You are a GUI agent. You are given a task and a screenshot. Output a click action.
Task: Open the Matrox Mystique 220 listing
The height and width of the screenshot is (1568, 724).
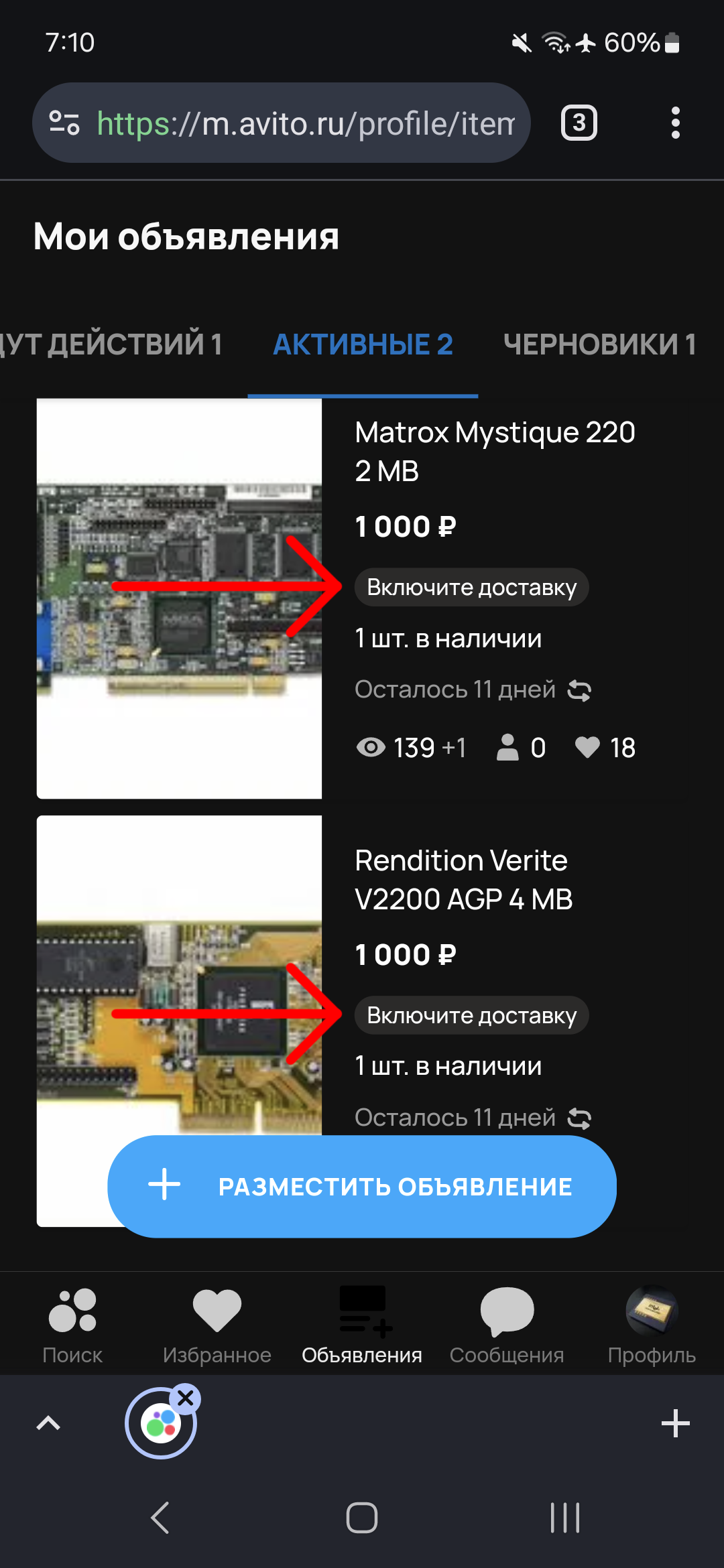click(495, 450)
